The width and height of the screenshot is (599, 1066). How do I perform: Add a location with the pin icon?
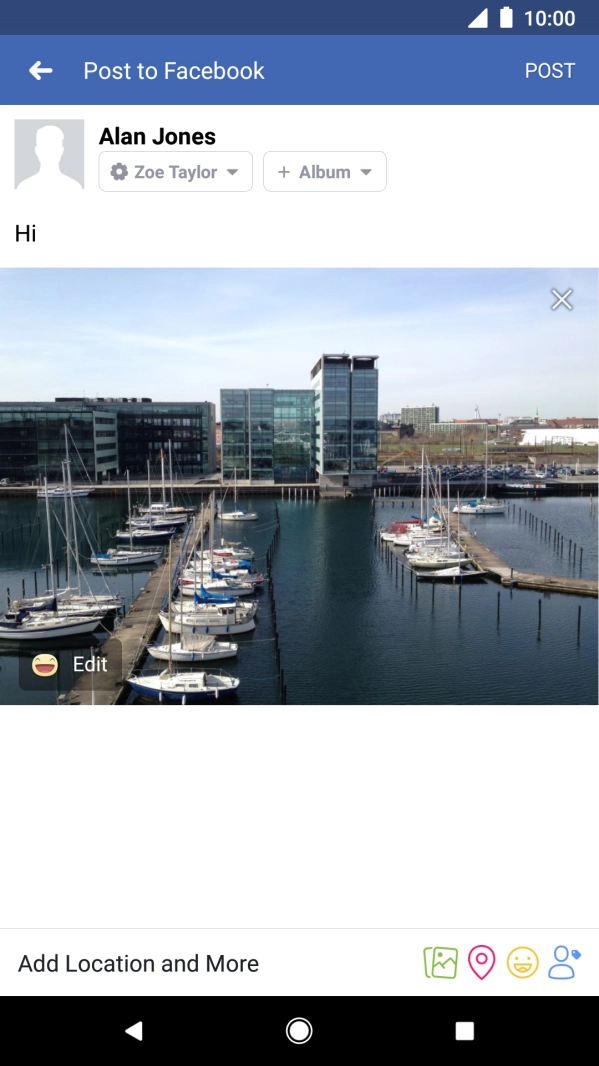tap(481, 963)
